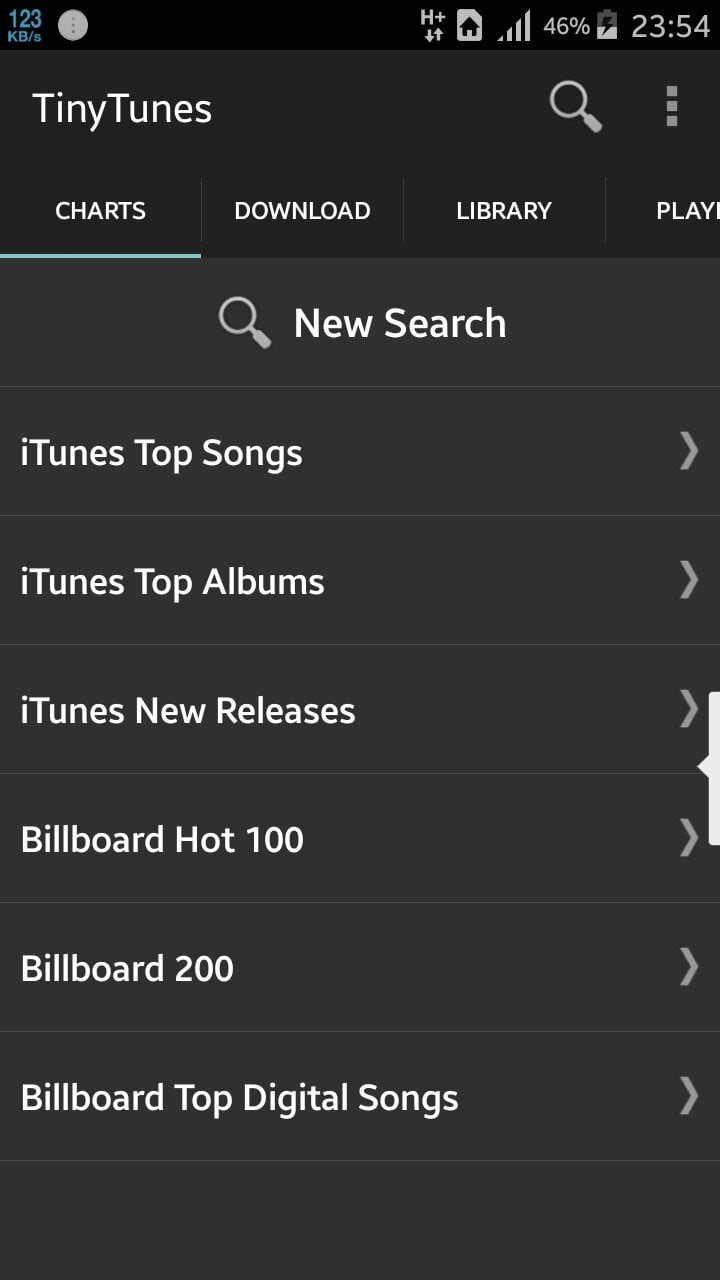Viewport: 720px width, 1280px height.
Task: Open Billboard Top Digital Songs
Action: click(x=360, y=1097)
